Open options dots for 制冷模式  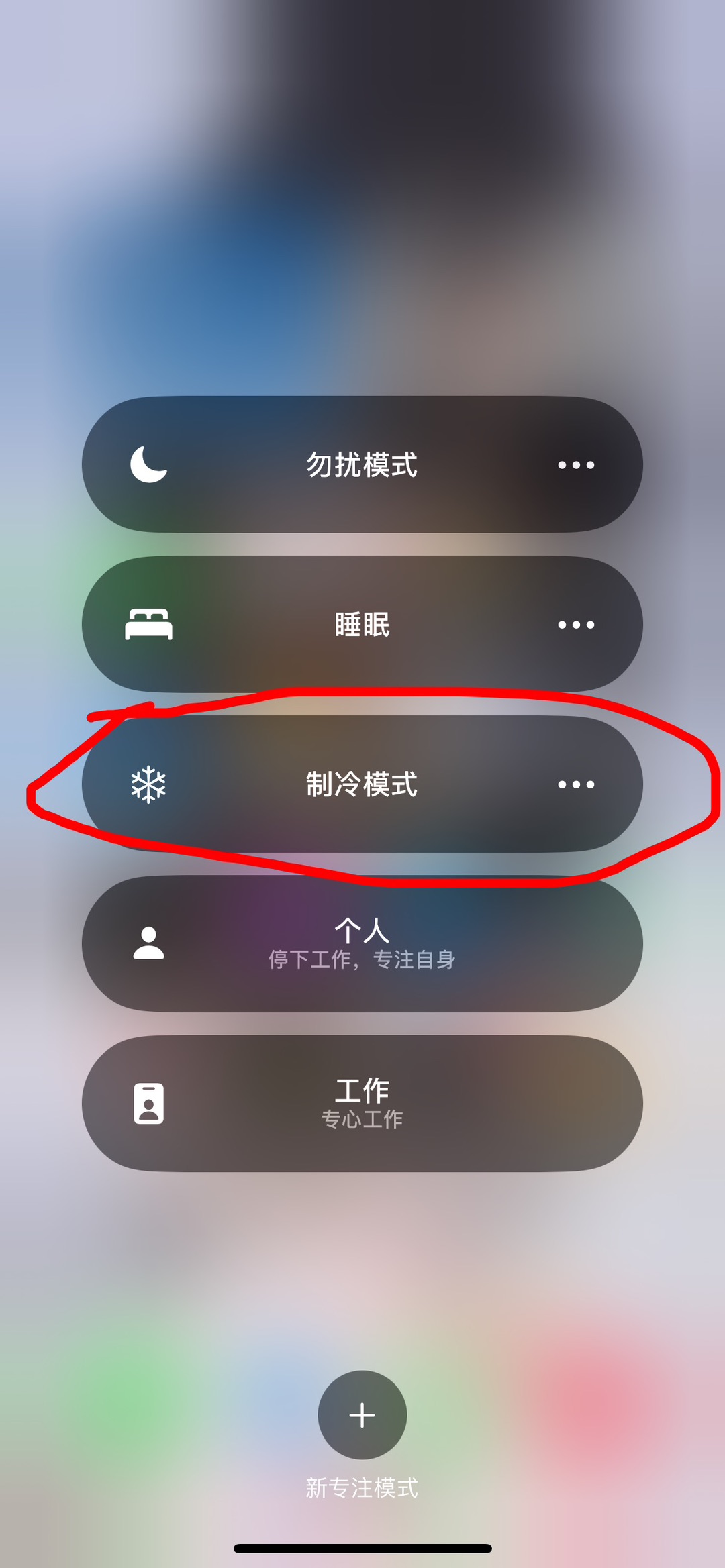[x=576, y=784]
